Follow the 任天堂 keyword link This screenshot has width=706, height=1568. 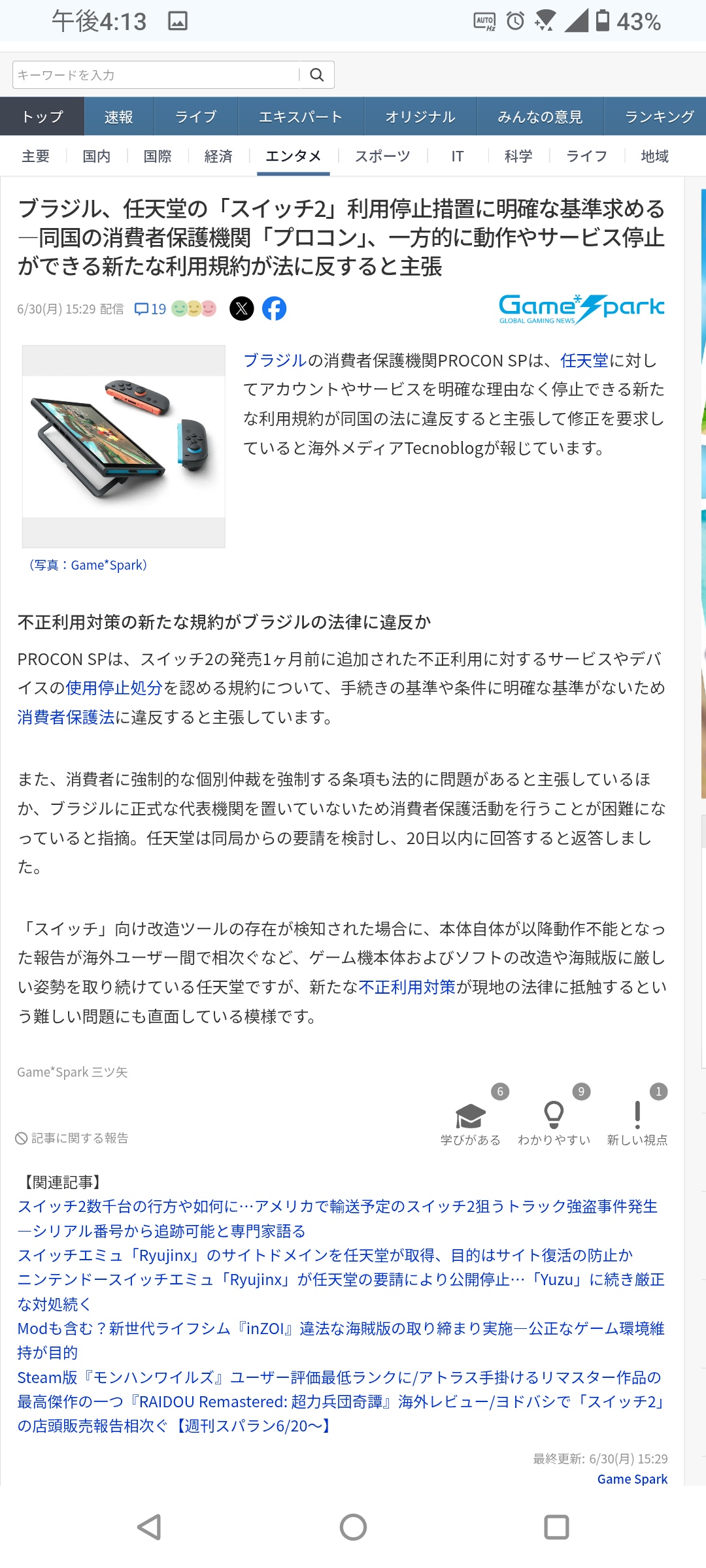click(584, 361)
